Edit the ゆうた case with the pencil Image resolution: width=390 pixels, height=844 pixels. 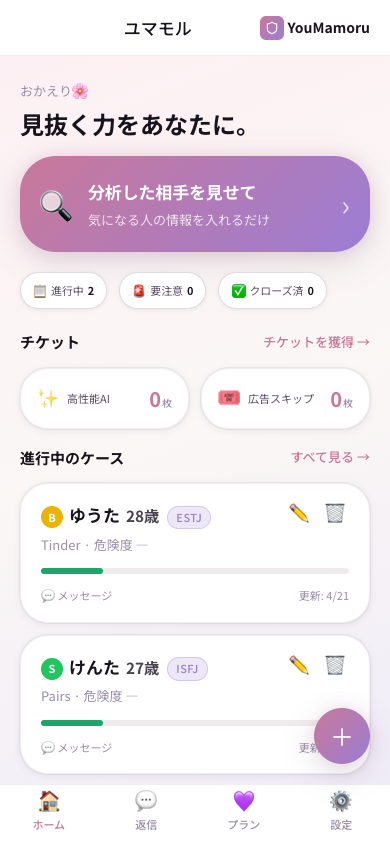click(x=299, y=514)
